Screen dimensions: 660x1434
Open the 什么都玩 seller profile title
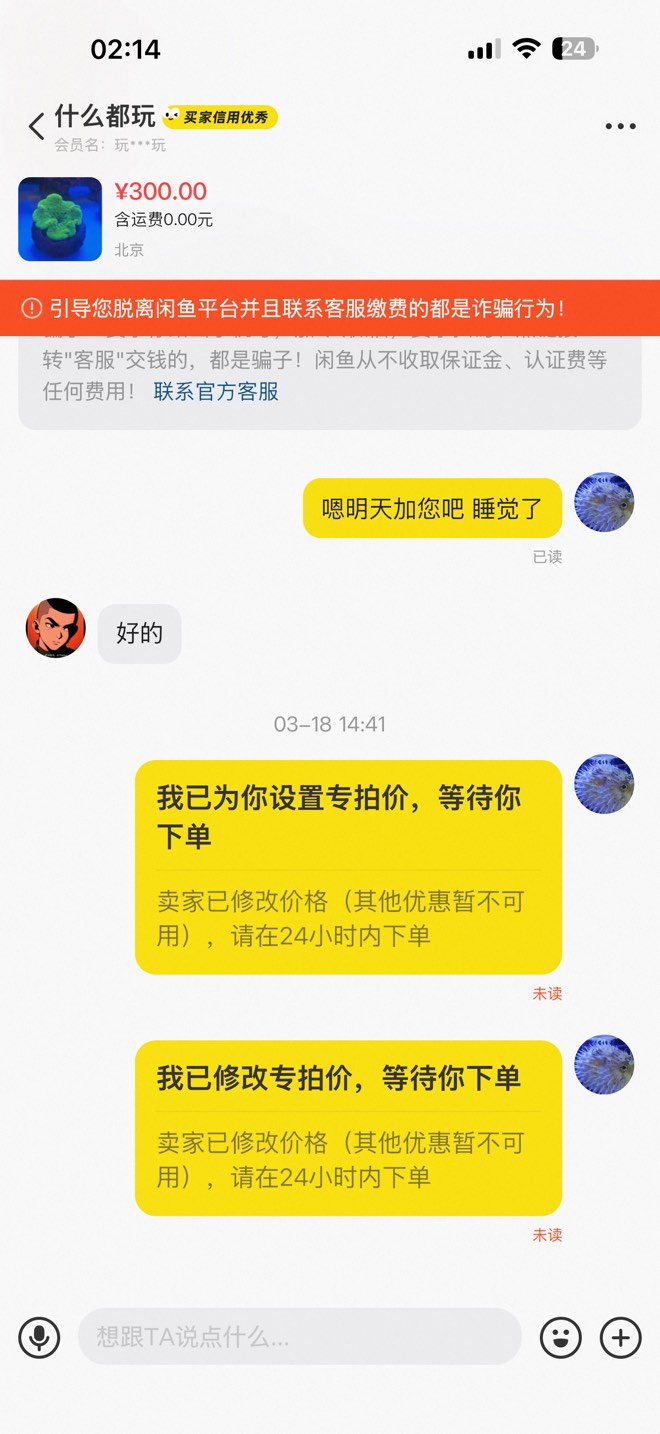[105, 116]
